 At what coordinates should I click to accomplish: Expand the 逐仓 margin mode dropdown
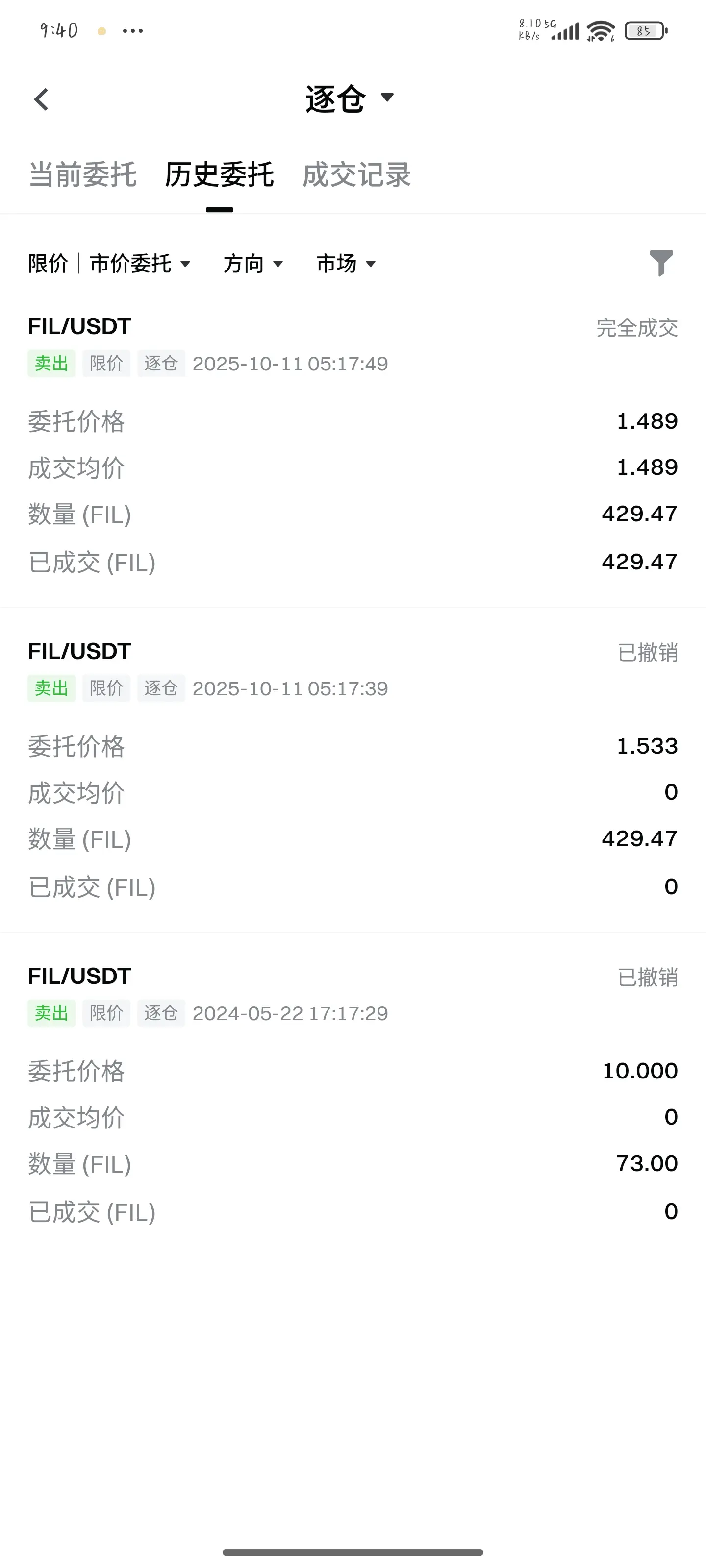point(349,98)
